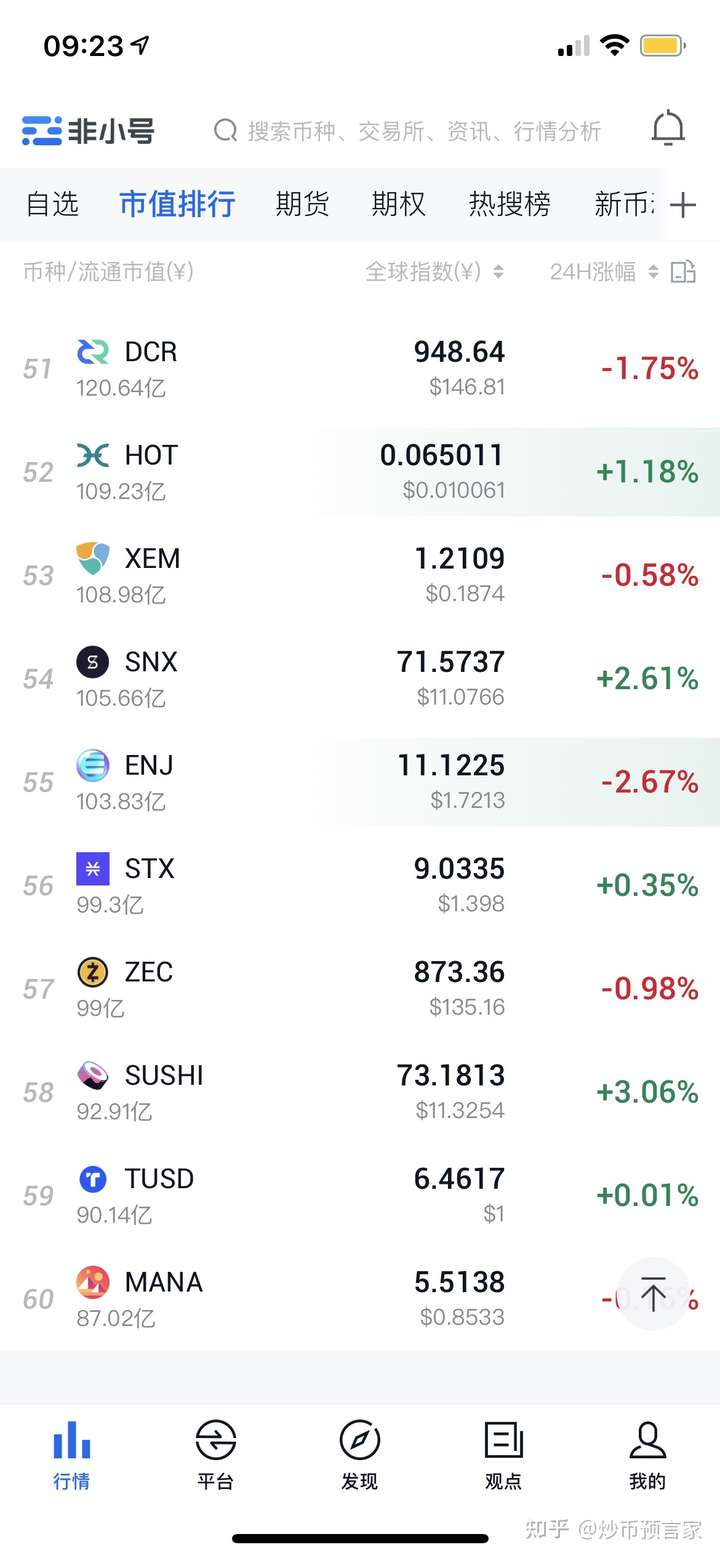720x1558 pixels.
Task: Switch to the 期权 tab
Action: 398,204
